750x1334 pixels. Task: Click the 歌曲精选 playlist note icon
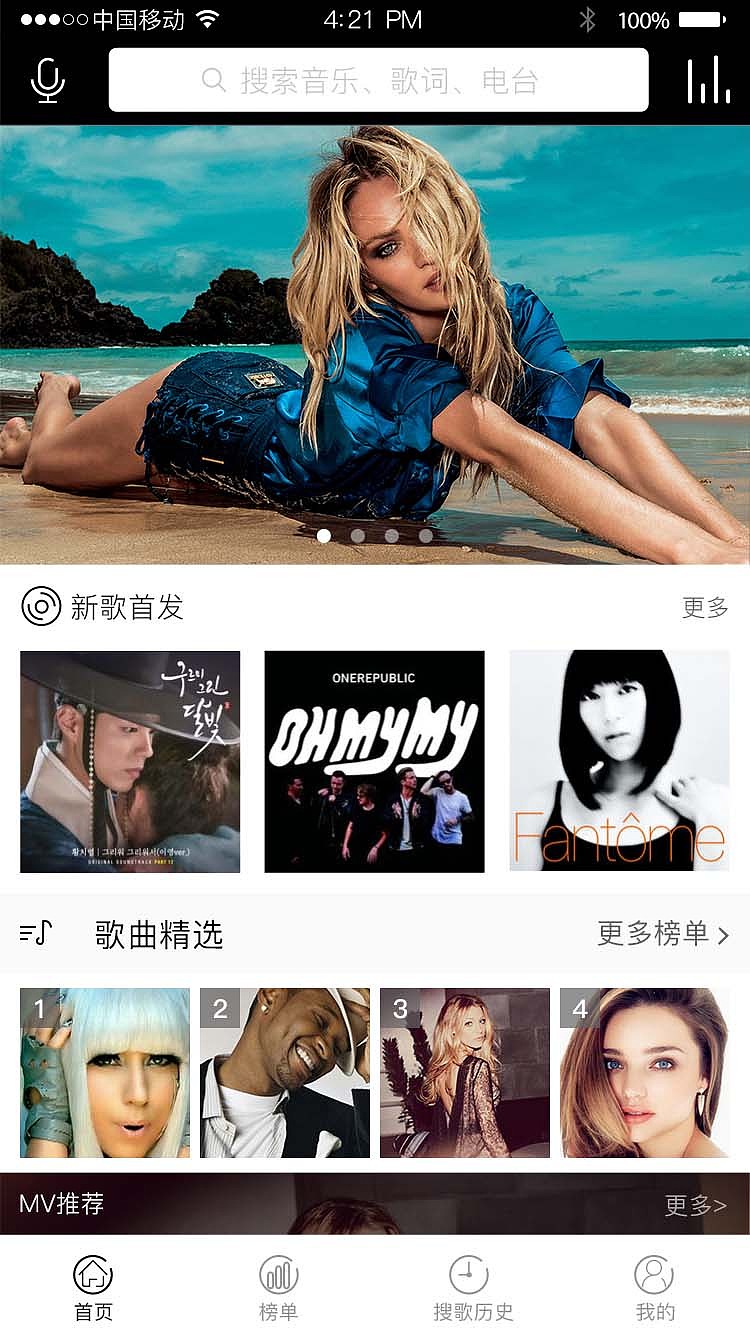pyautogui.click(x=37, y=934)
